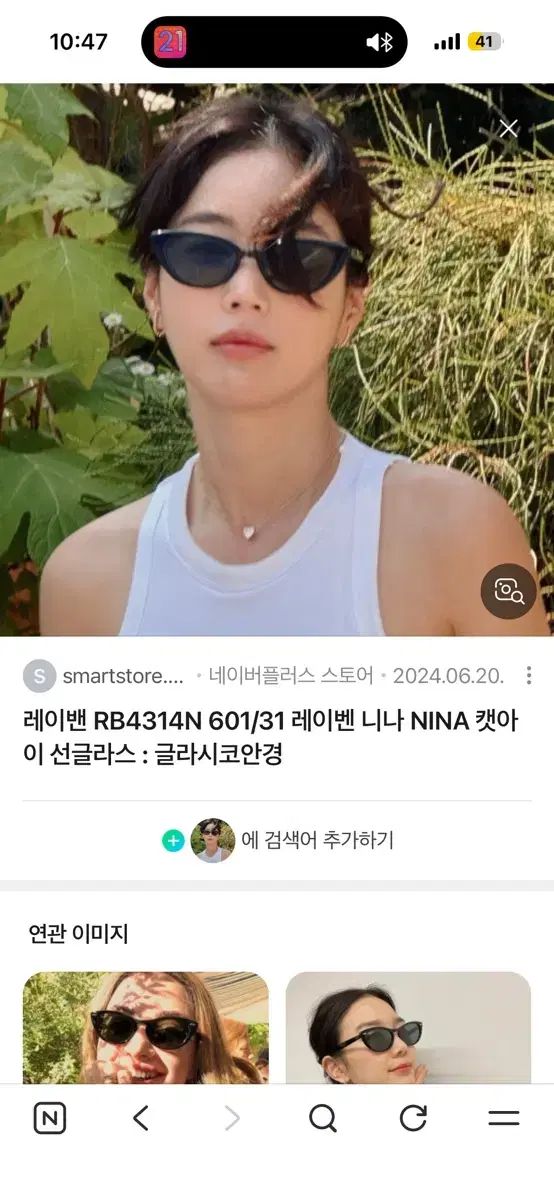554x1200 pixels.
Task: Reload the current page
Action: tap(414, 1118)
